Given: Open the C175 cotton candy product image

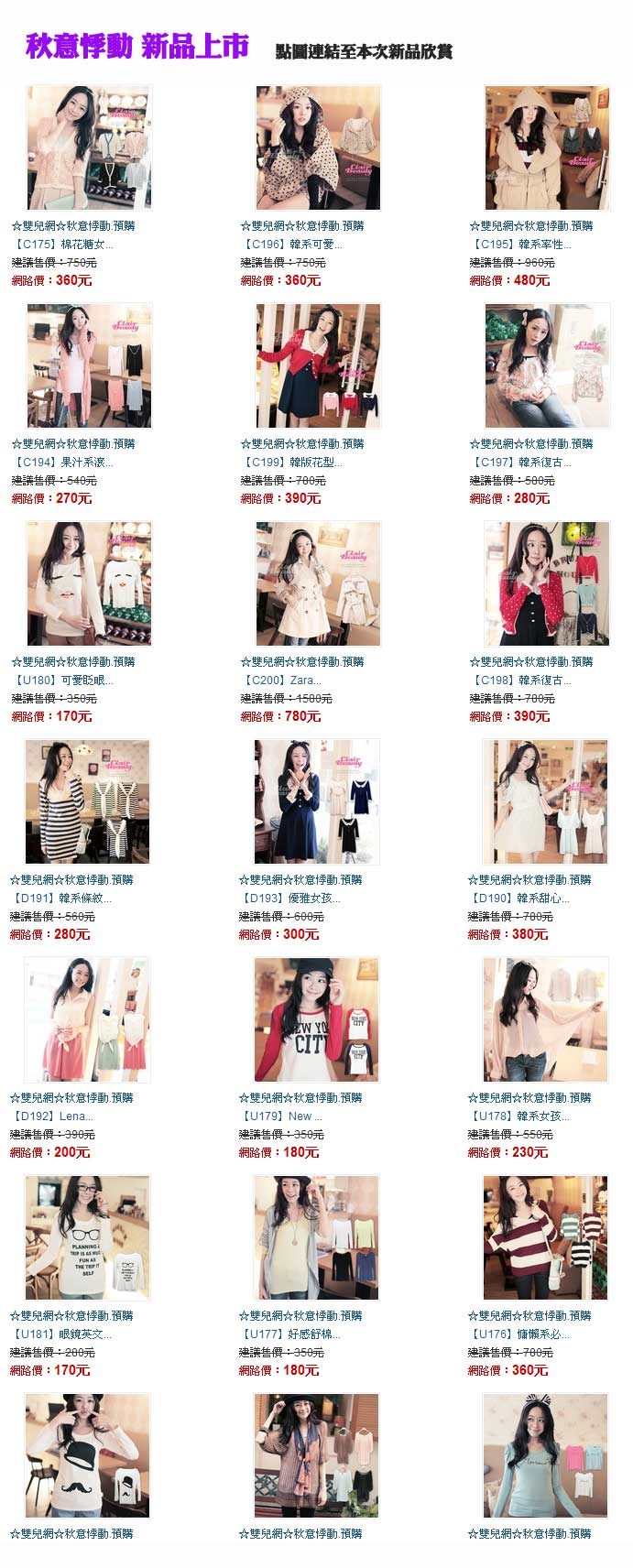Looking at the screenshot, I should (89, 148).
